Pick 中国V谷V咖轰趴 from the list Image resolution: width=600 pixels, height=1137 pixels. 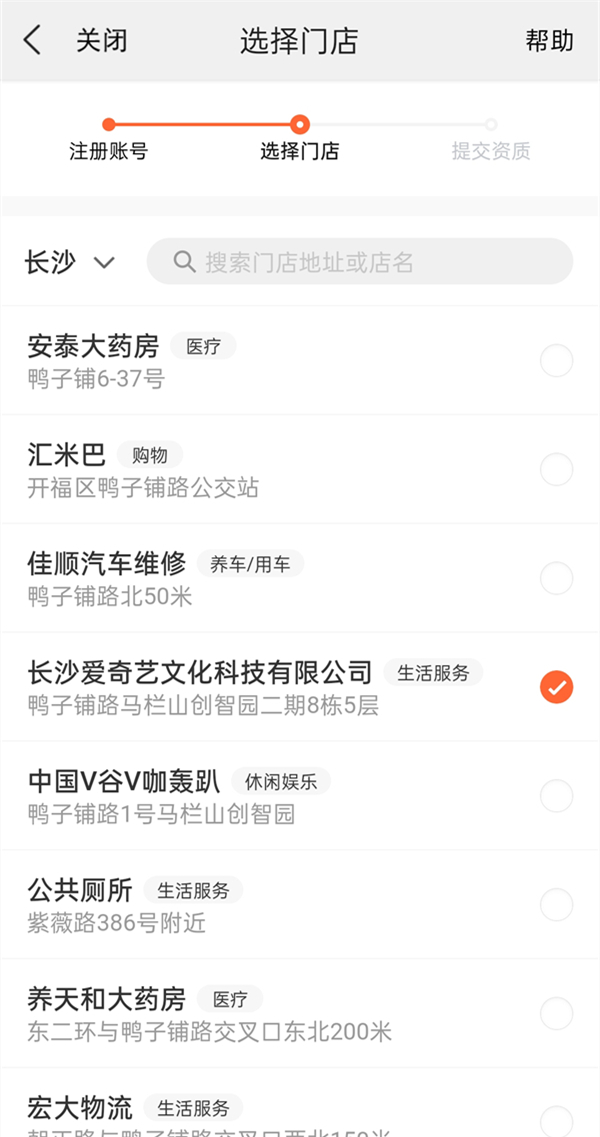pyautogui.click(x=556, y=796)
